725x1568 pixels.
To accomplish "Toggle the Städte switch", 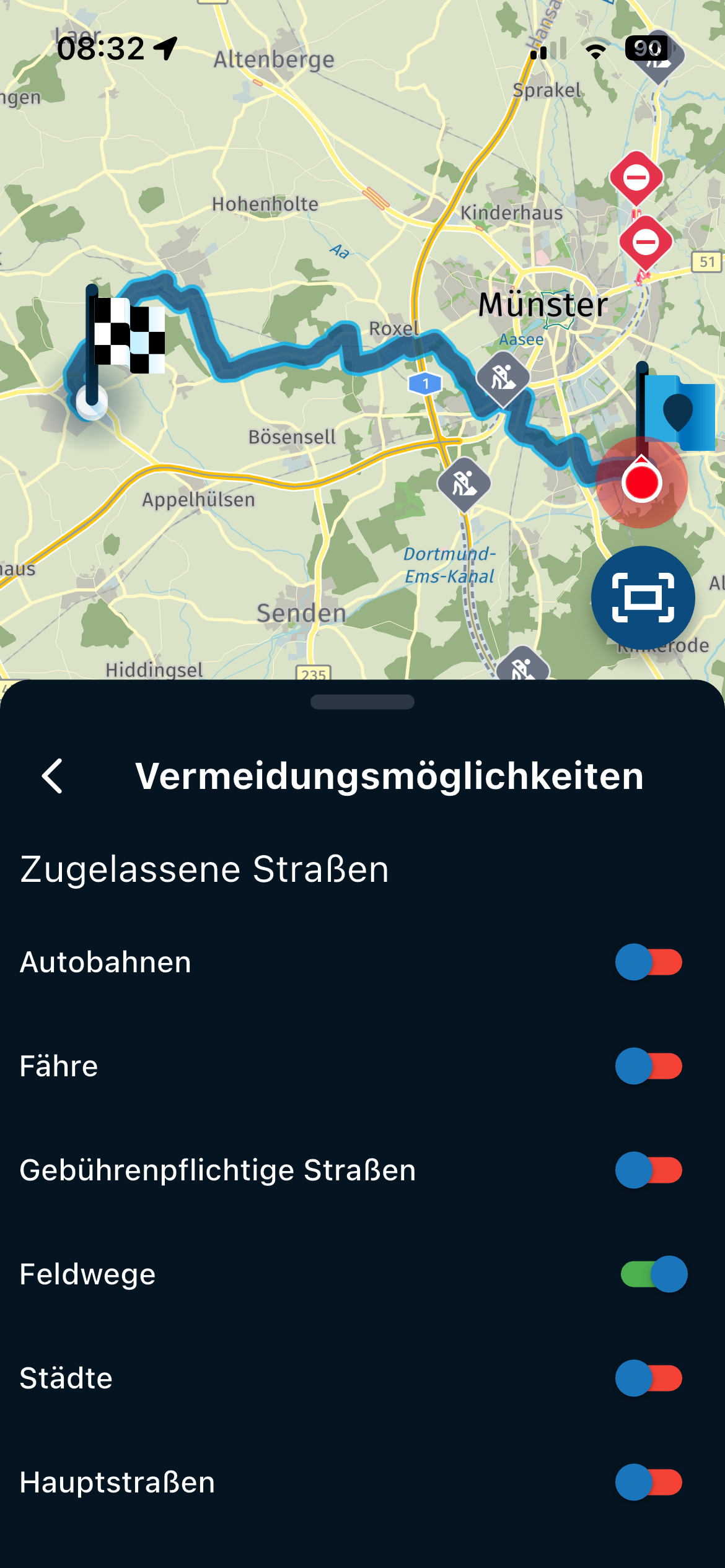I will (x=649, y=1378).
